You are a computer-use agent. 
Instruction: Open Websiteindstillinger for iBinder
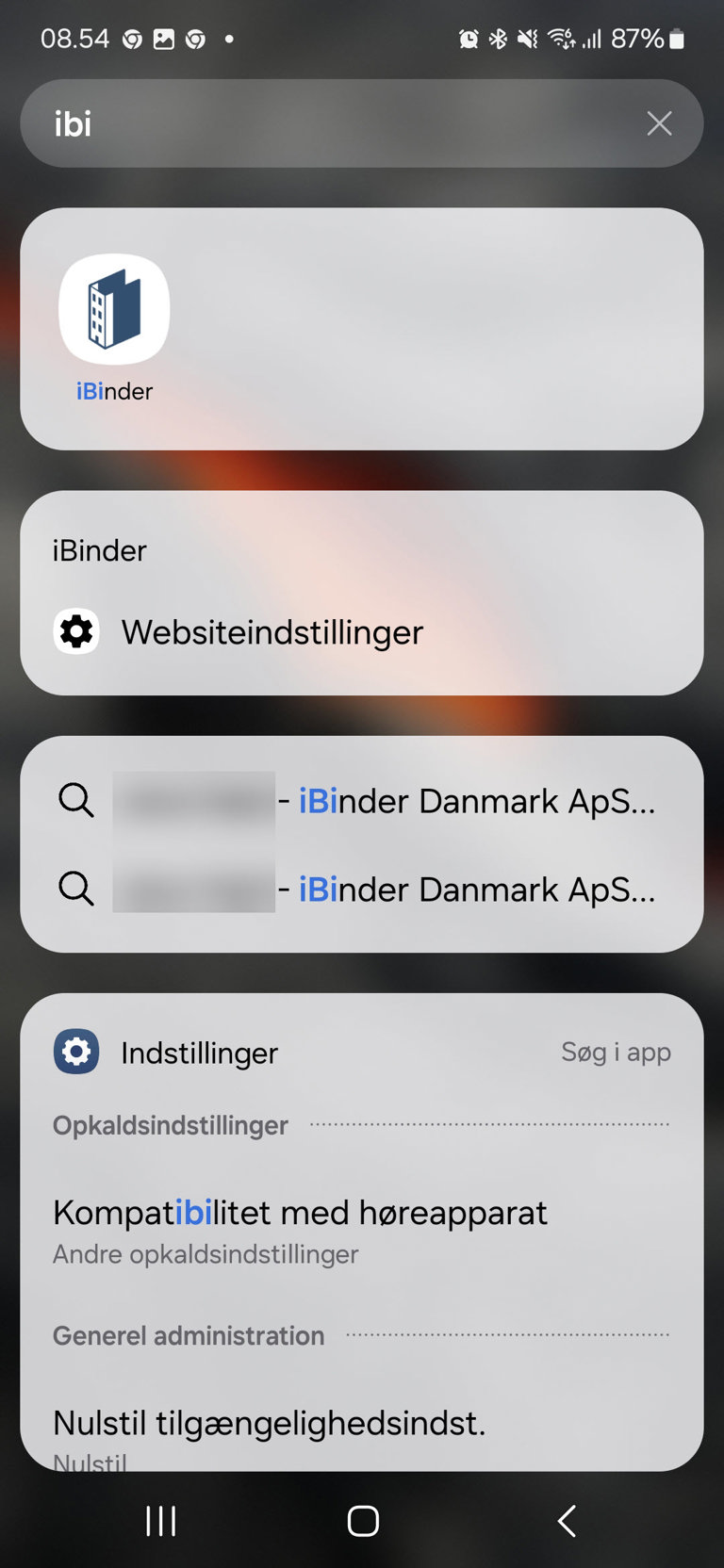pyautogui.click(x=362, y=631)
